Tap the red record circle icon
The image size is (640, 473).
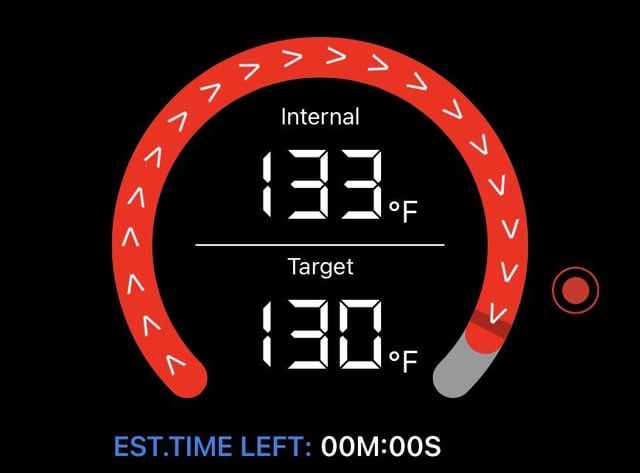coord(575,291)
